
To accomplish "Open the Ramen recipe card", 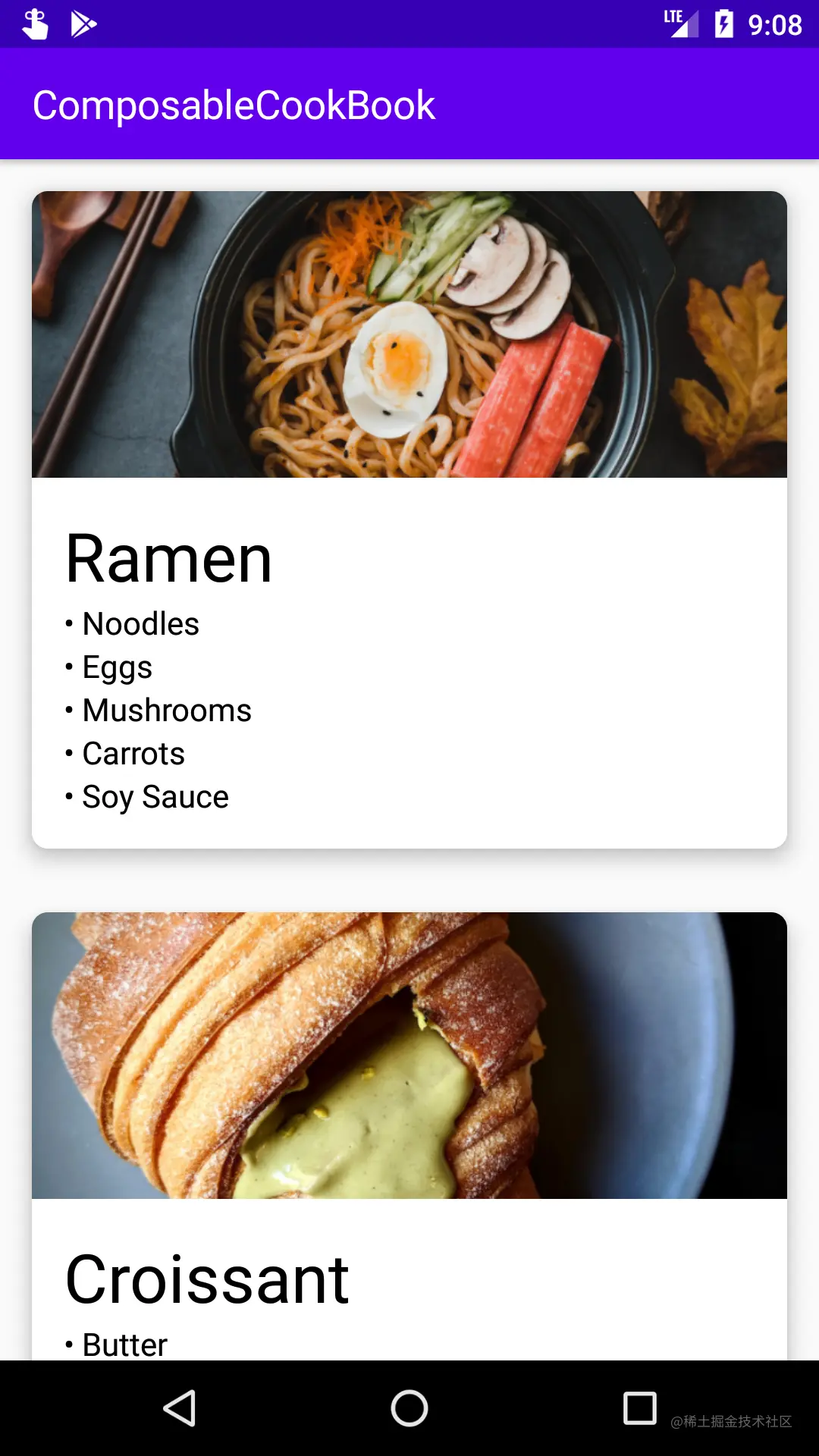I will tap(409, 519).
